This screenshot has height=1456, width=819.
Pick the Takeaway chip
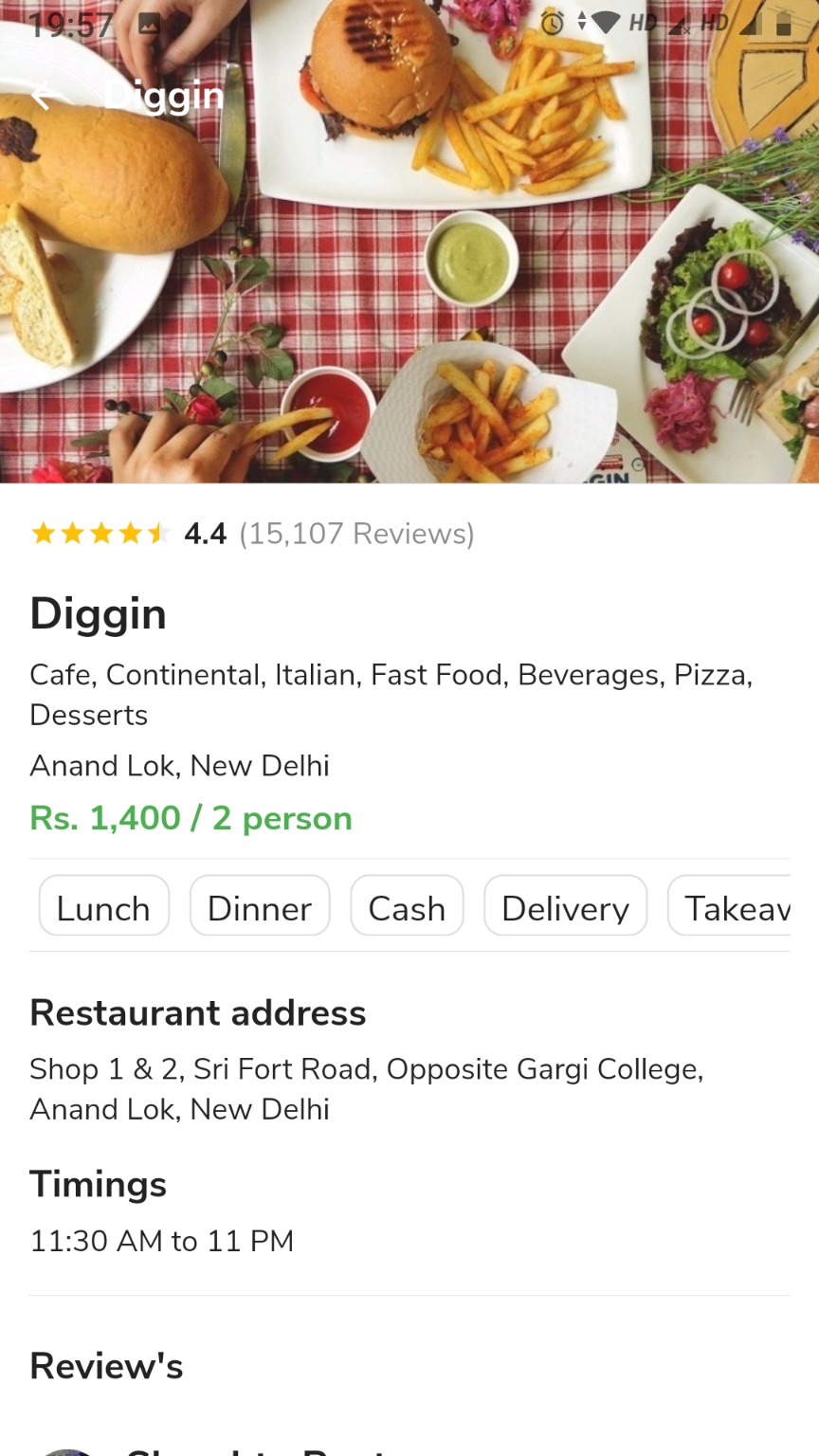pos(732,907)
